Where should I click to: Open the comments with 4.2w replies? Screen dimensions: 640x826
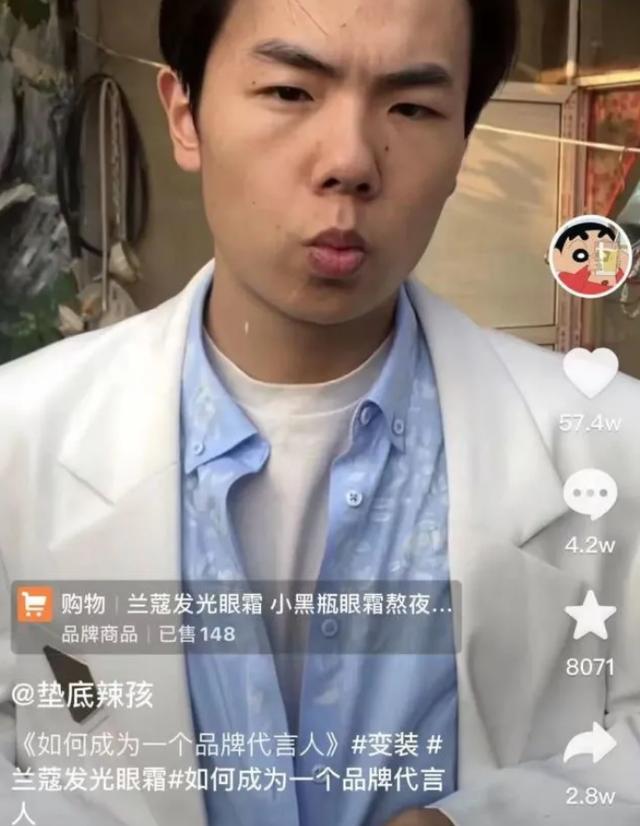pos(590,493)
